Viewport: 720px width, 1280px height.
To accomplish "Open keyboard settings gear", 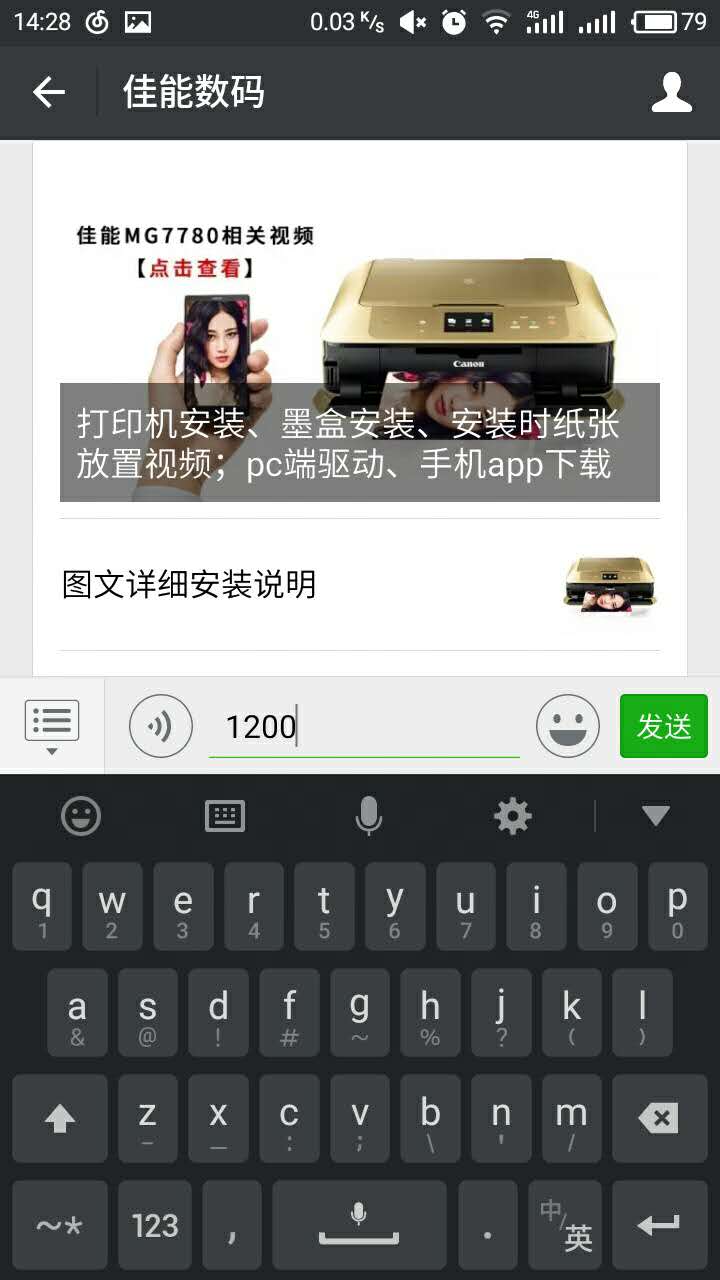I will pyautogui.click(x=513, y=816).
